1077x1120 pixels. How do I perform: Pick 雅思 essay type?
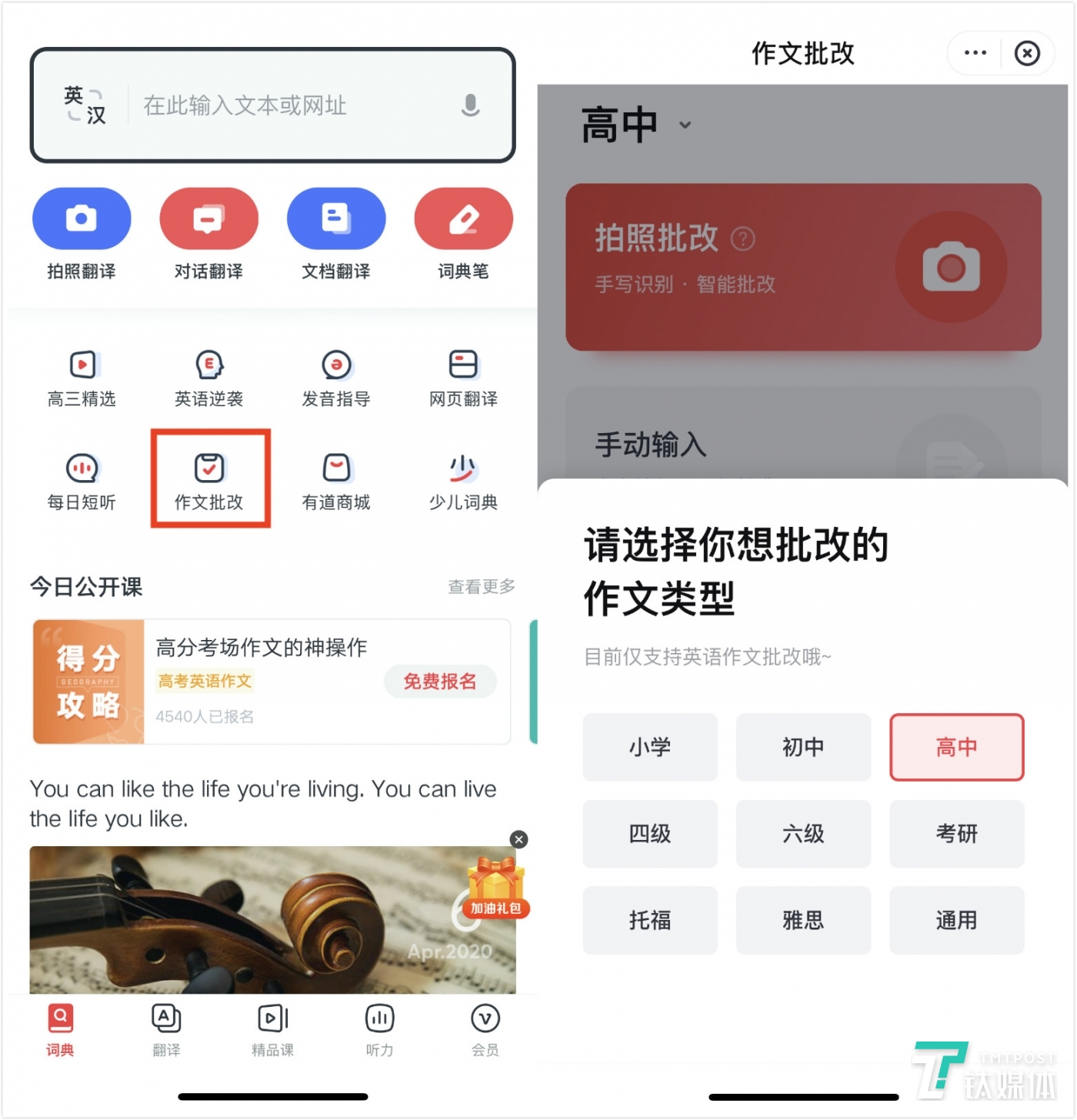pyautogui.click(x=803, y=921)
